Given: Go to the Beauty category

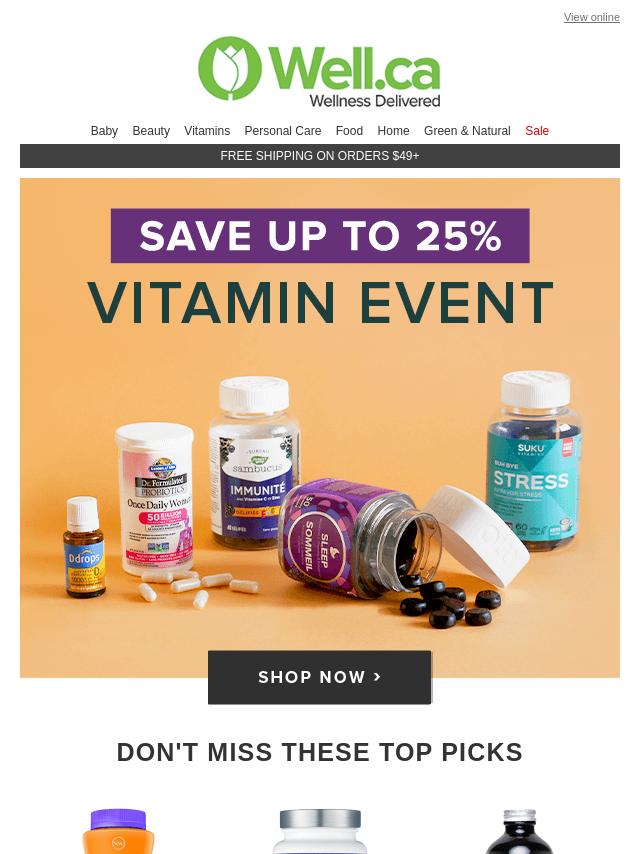Looking at the screenshot, I should click(x=151, y=131).
